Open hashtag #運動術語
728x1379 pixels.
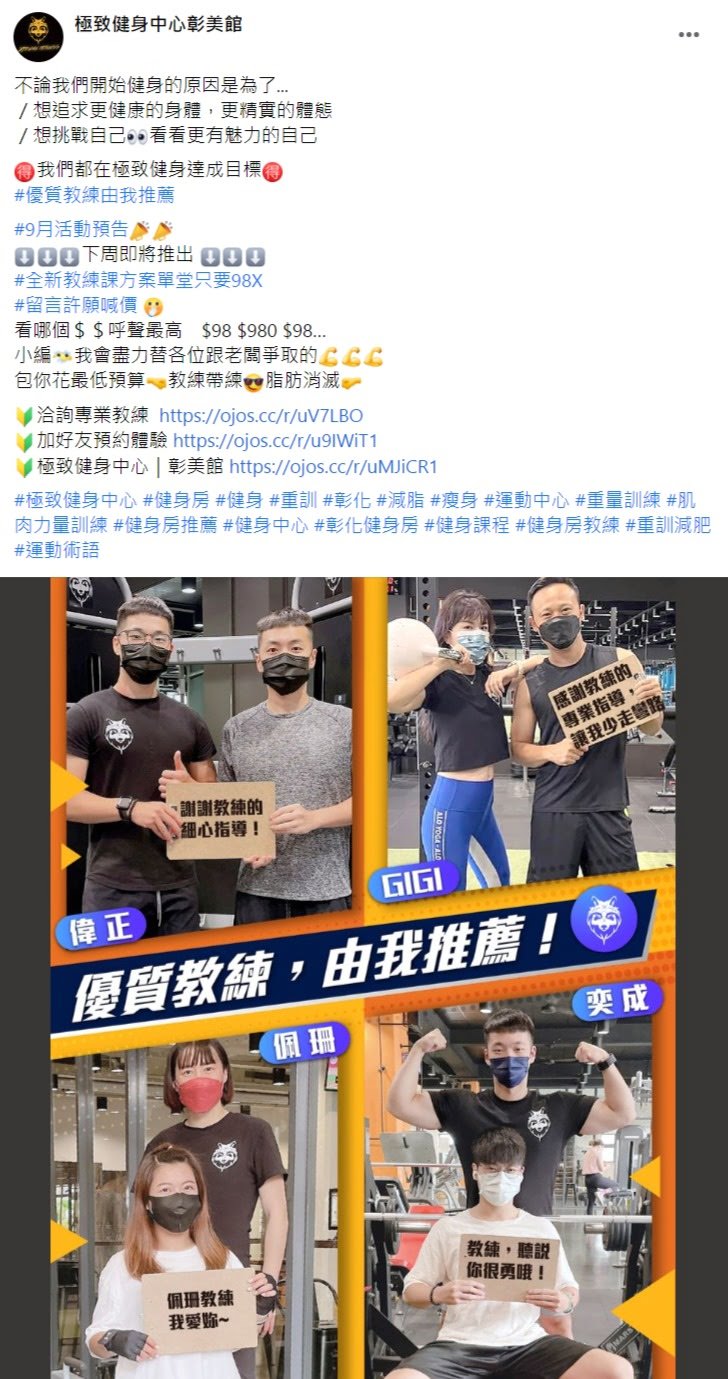pyautogui.click(x=58, y=550)
